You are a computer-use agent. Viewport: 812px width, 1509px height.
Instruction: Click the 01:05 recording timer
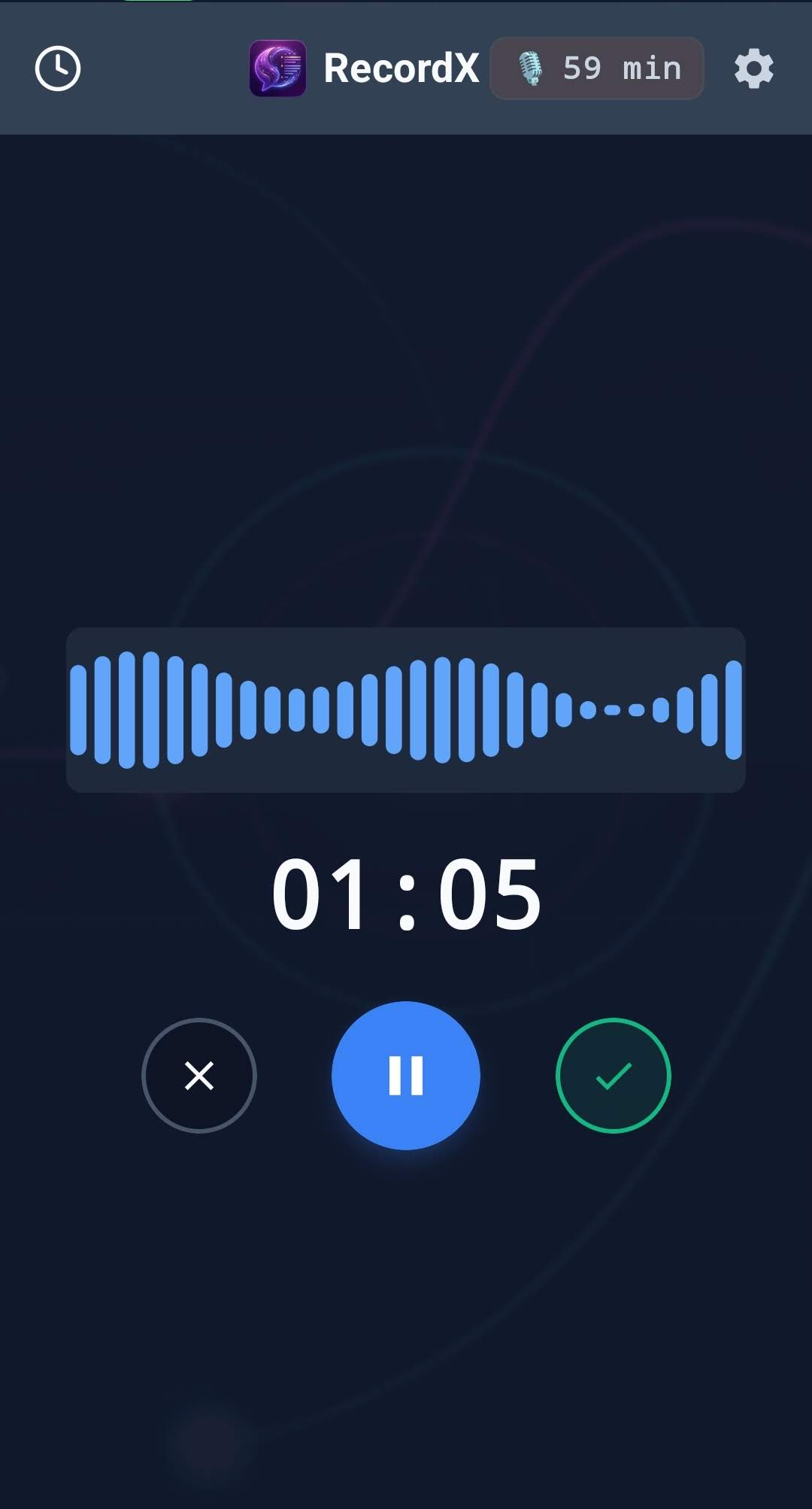406,895
